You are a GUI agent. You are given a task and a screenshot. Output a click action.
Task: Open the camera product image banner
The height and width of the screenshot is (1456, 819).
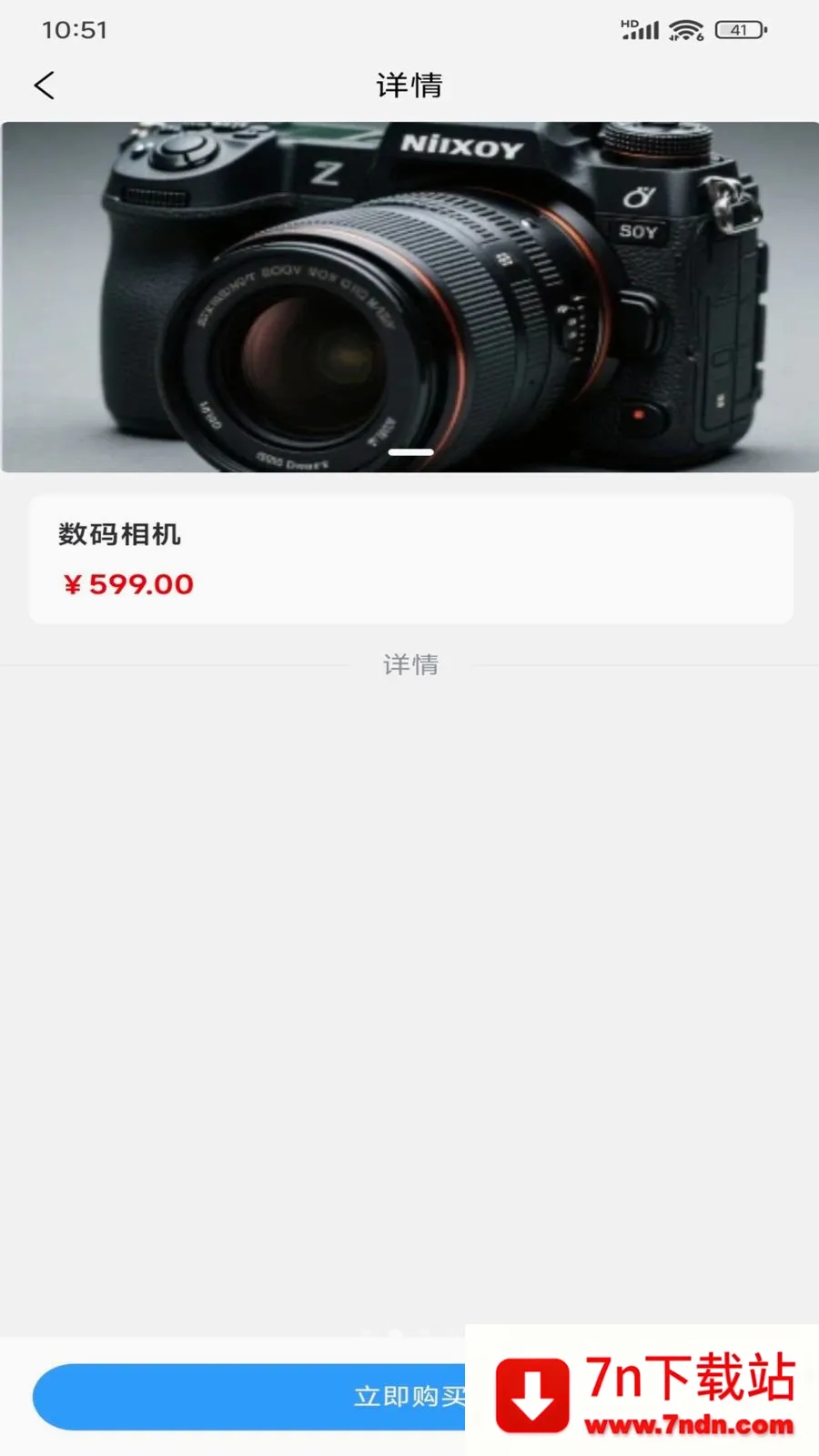(x=409, y=297)
